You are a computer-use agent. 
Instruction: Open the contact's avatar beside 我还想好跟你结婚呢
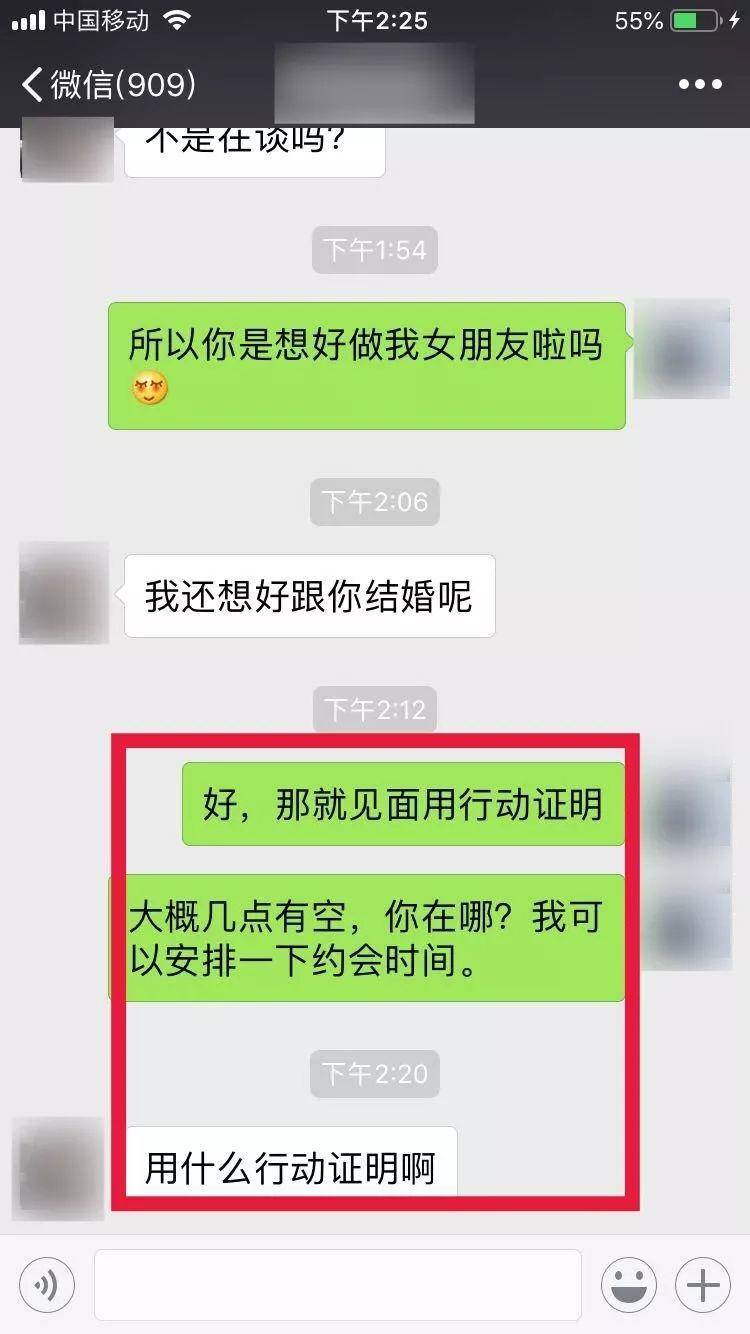(64, 592)
